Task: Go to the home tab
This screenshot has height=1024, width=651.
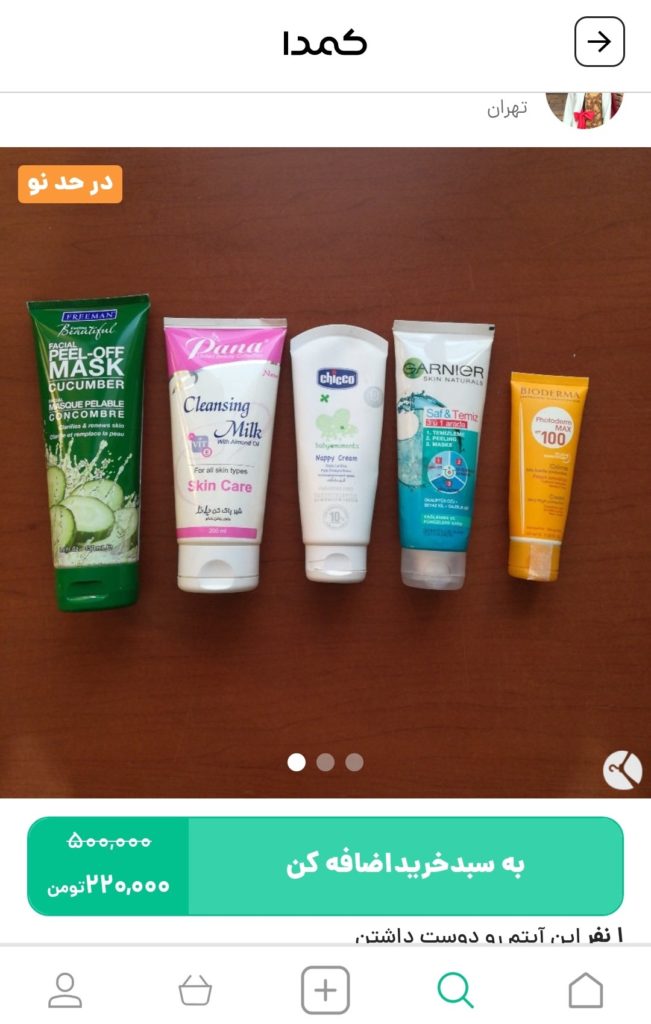Action: (x=585, y=990)
